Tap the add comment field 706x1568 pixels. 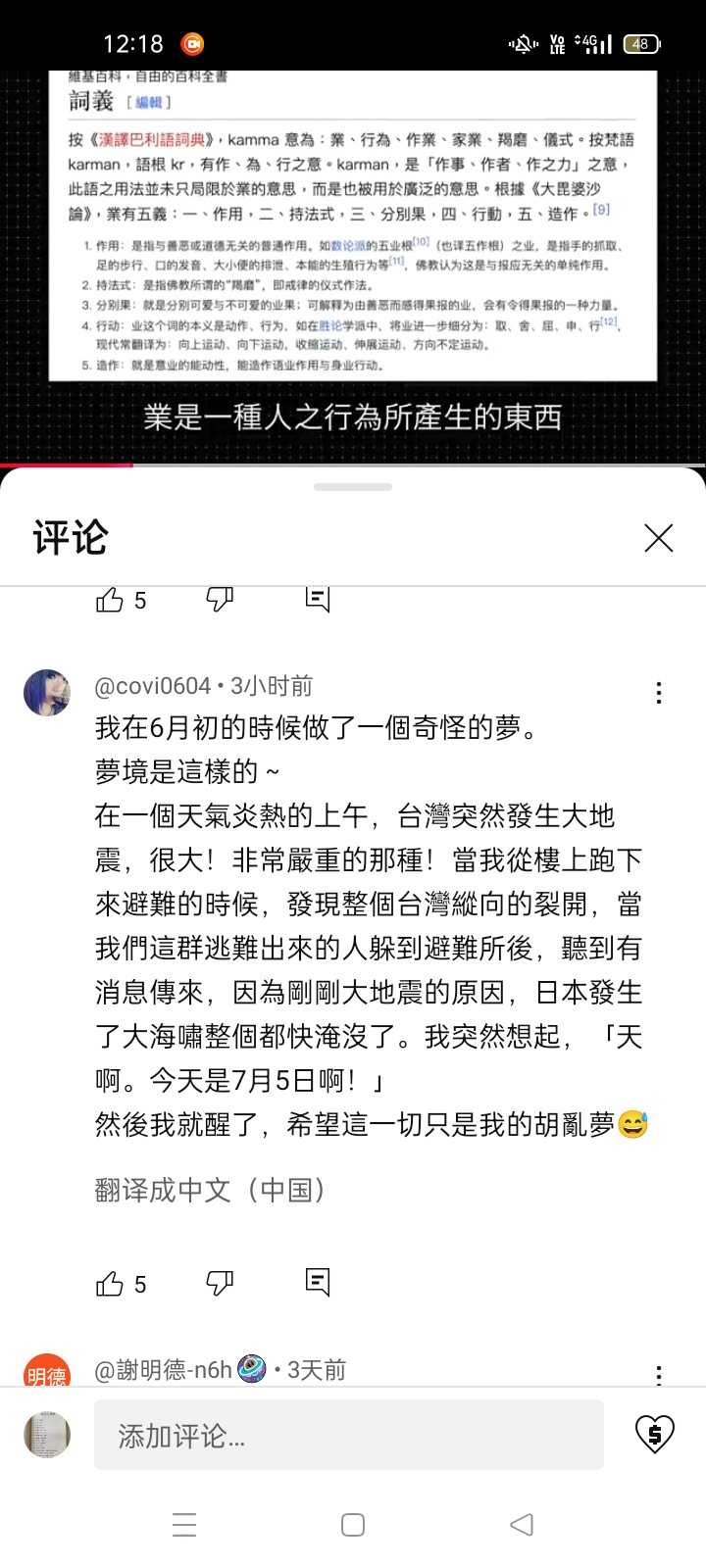(x=348, y=1436)
